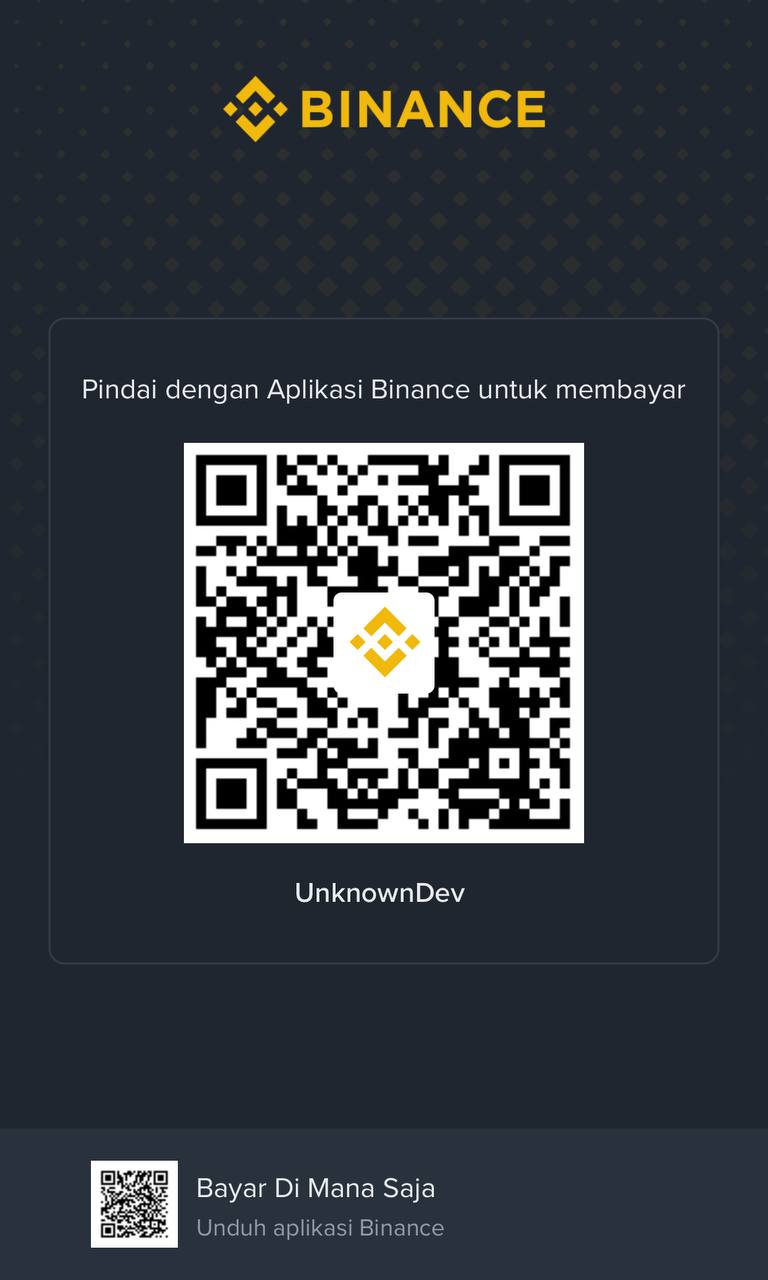Click the Bayar Di Mana Saja label
The height and width of the screenshot is (1280, 768).
click(x=317, y=1189)
